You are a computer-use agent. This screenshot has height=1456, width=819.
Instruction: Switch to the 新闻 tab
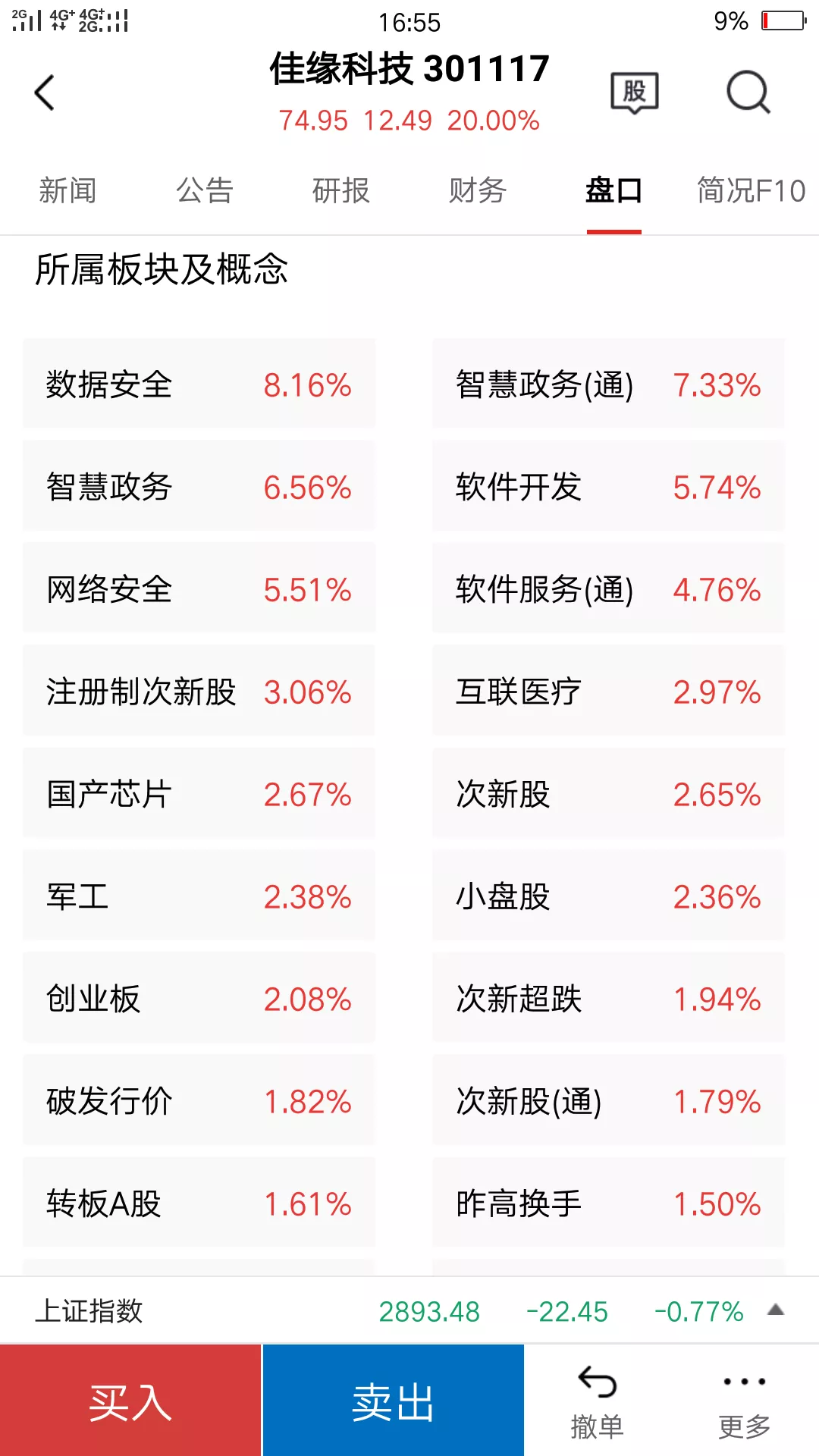[68, 190]
